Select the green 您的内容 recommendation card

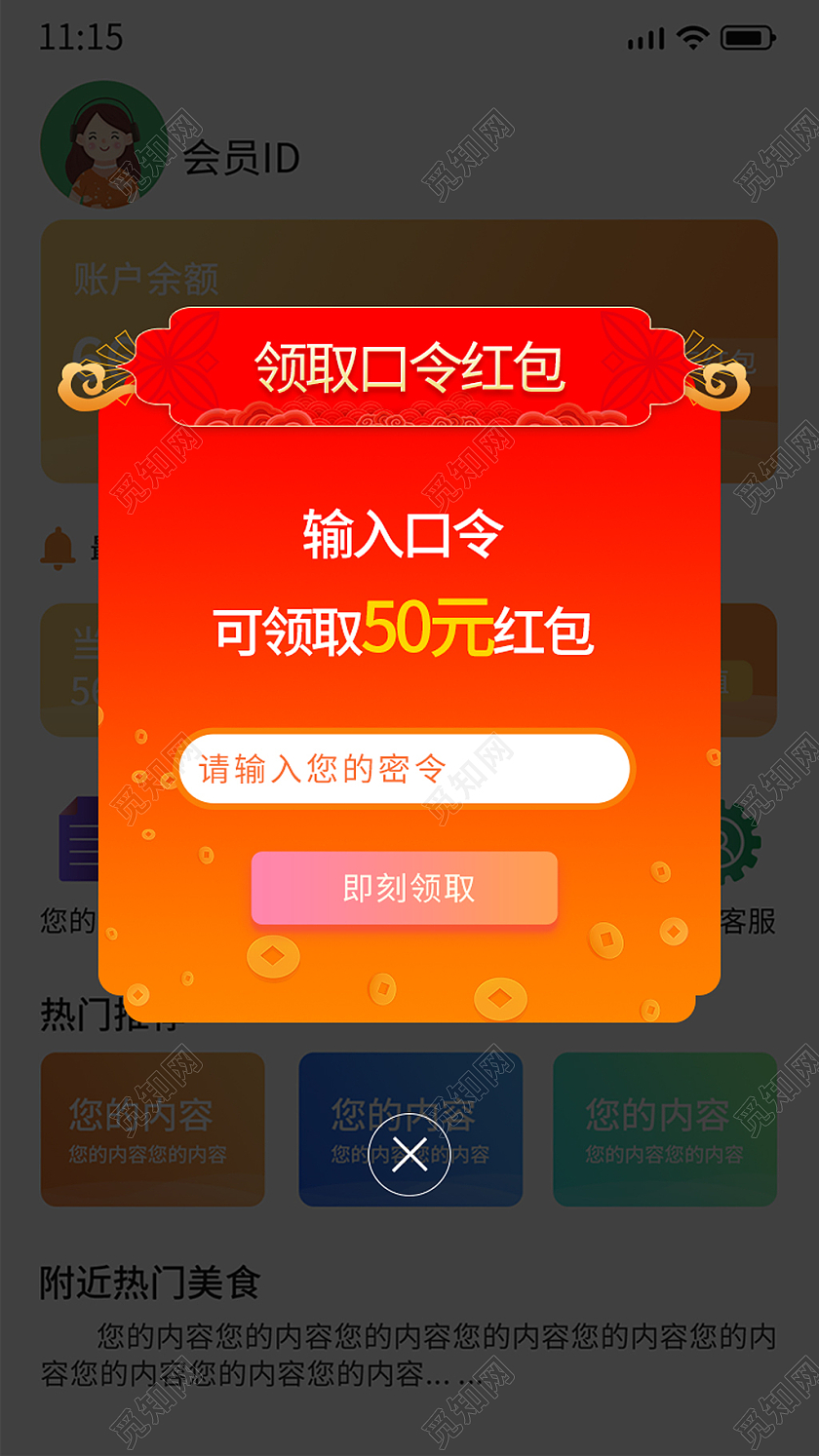[664, 1129]
